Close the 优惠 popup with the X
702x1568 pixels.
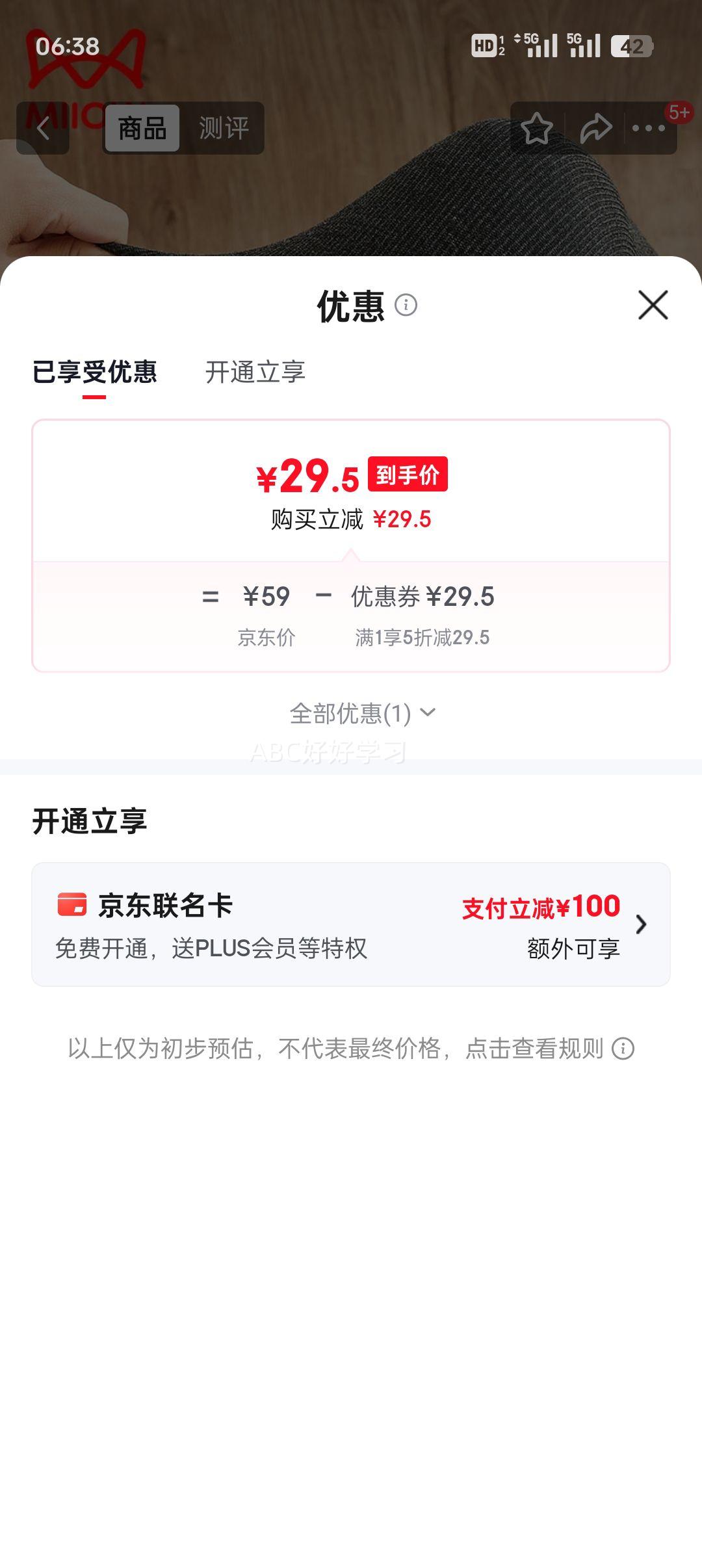(653, 306)
